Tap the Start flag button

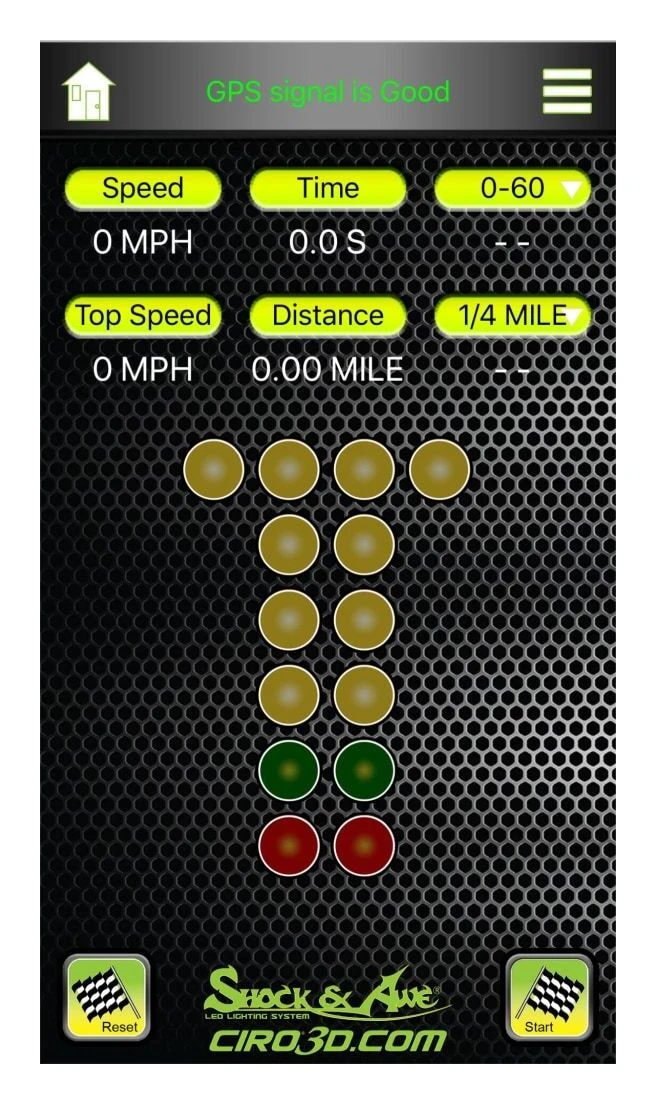coord(548,997)
